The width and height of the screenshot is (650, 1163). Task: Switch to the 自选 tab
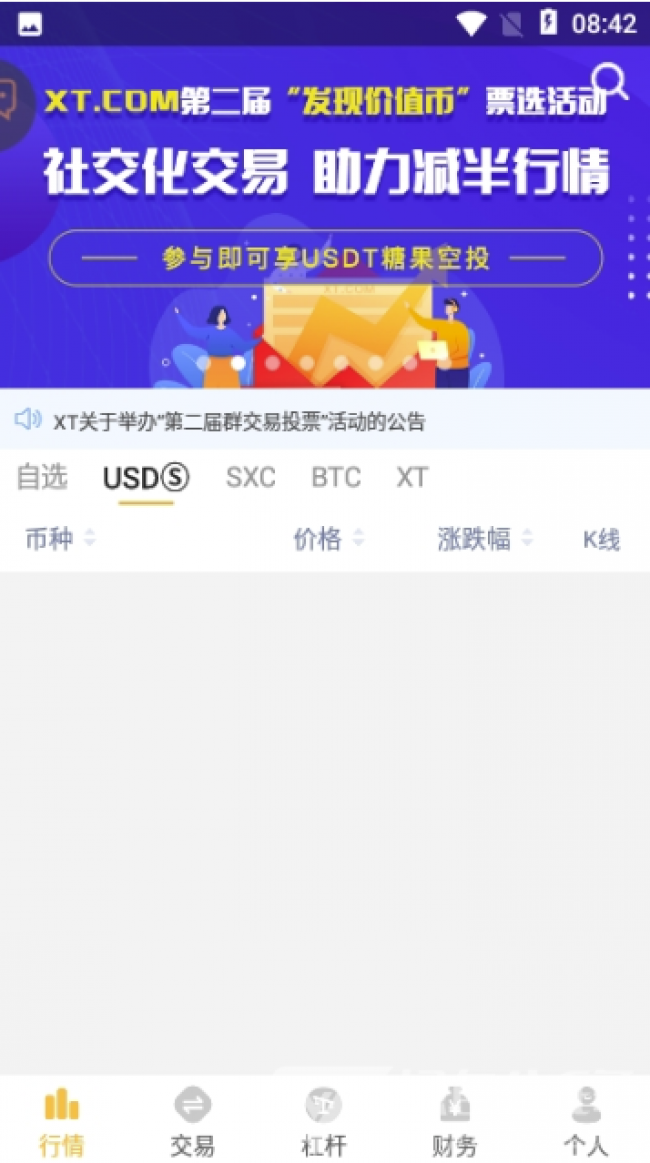[42, 477]
